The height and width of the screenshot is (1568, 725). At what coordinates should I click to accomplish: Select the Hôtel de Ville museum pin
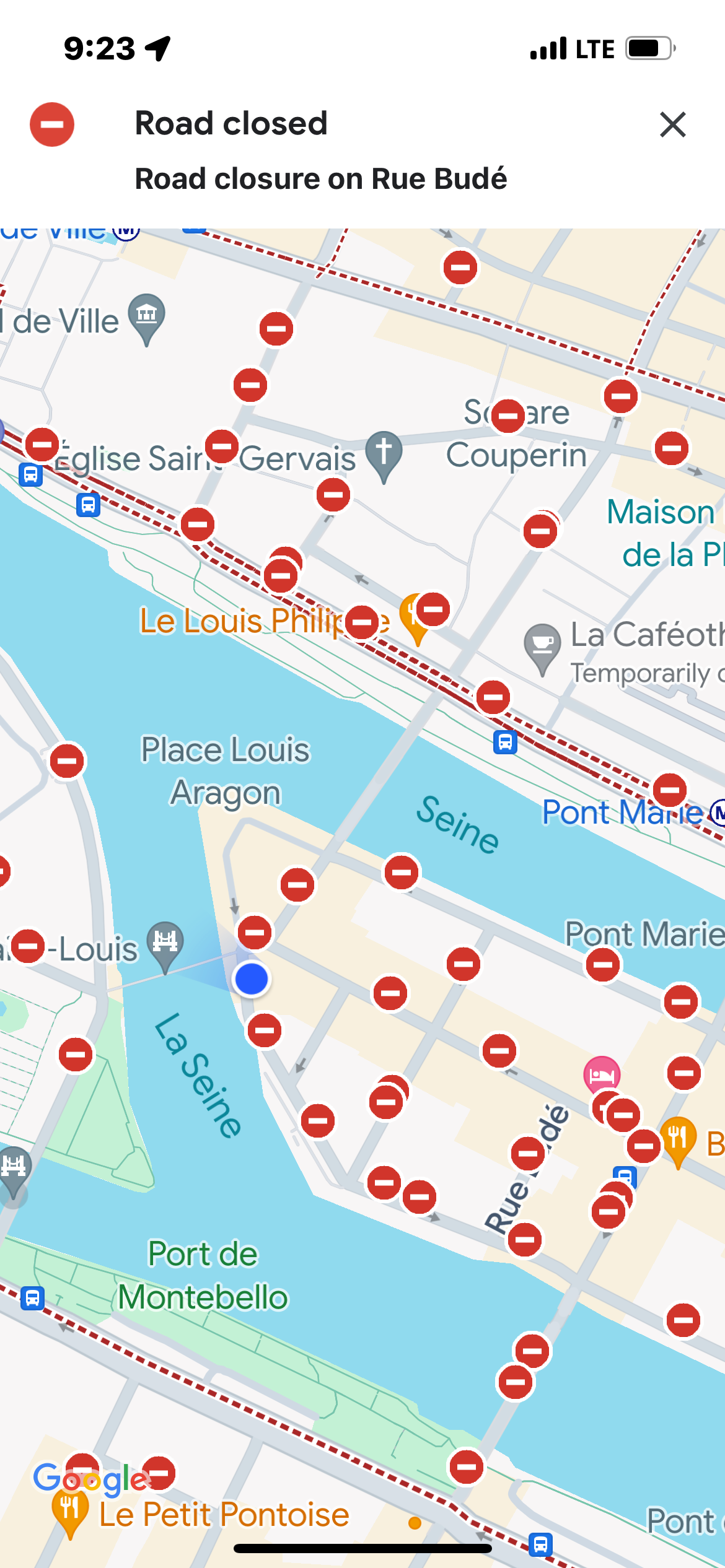point(146,316)
